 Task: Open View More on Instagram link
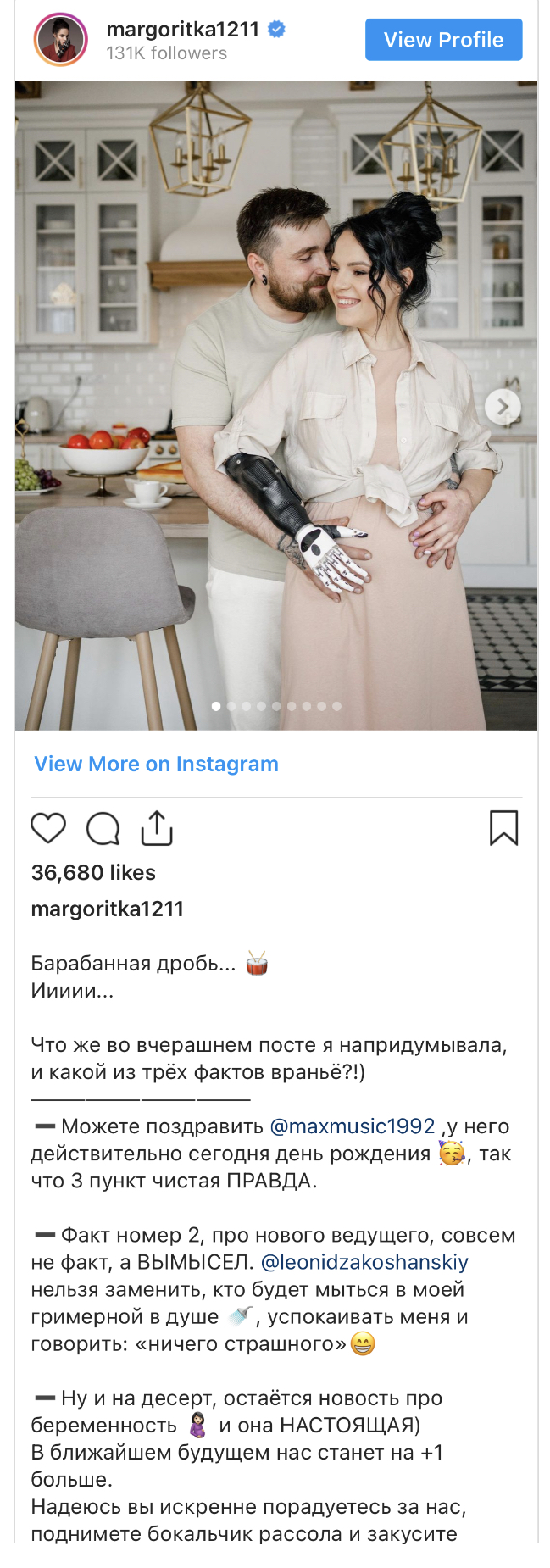(x=156, y=764)
